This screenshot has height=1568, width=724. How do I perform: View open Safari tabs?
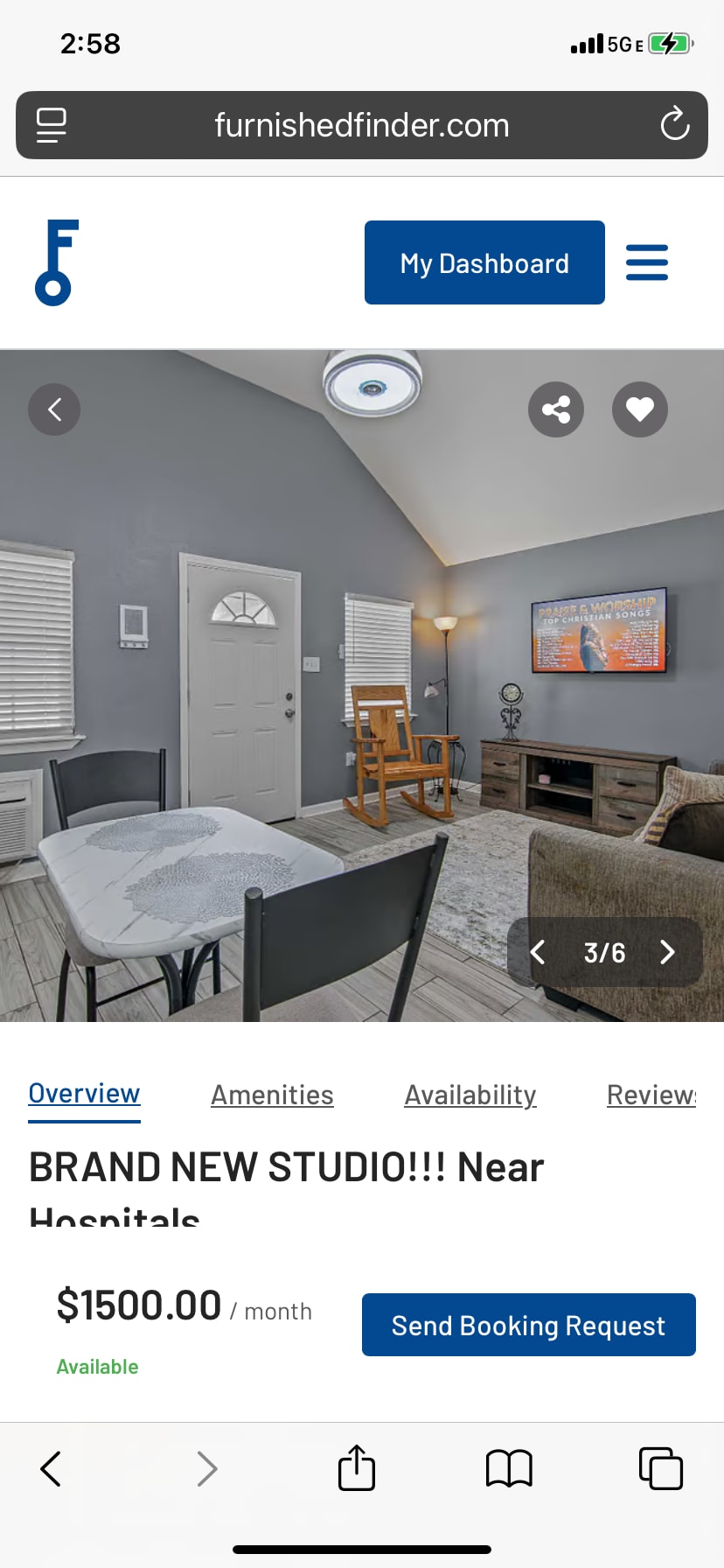[661, 1468]
